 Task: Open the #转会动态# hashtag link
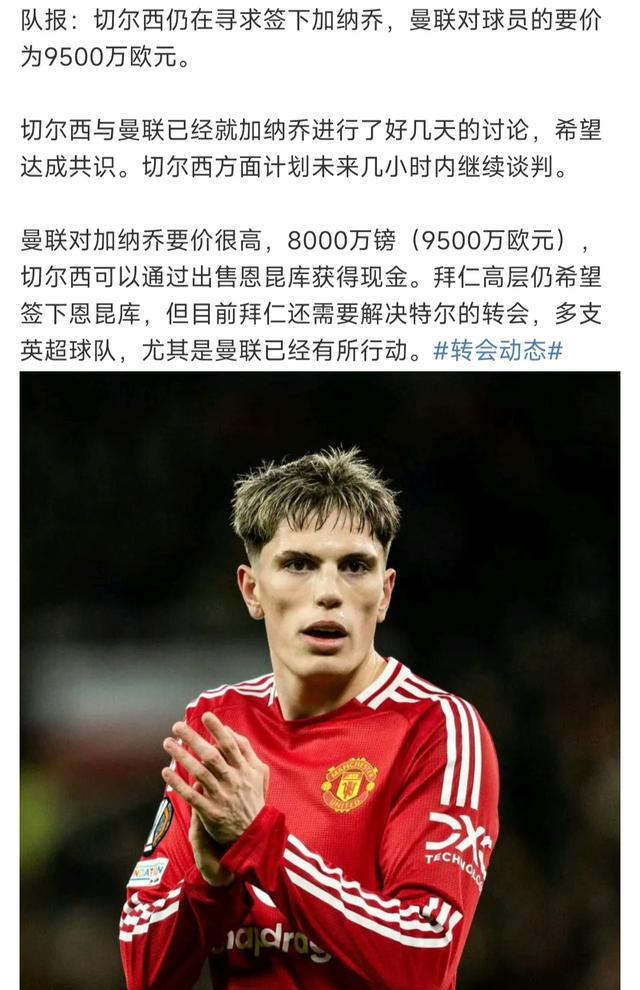point(498,351)
